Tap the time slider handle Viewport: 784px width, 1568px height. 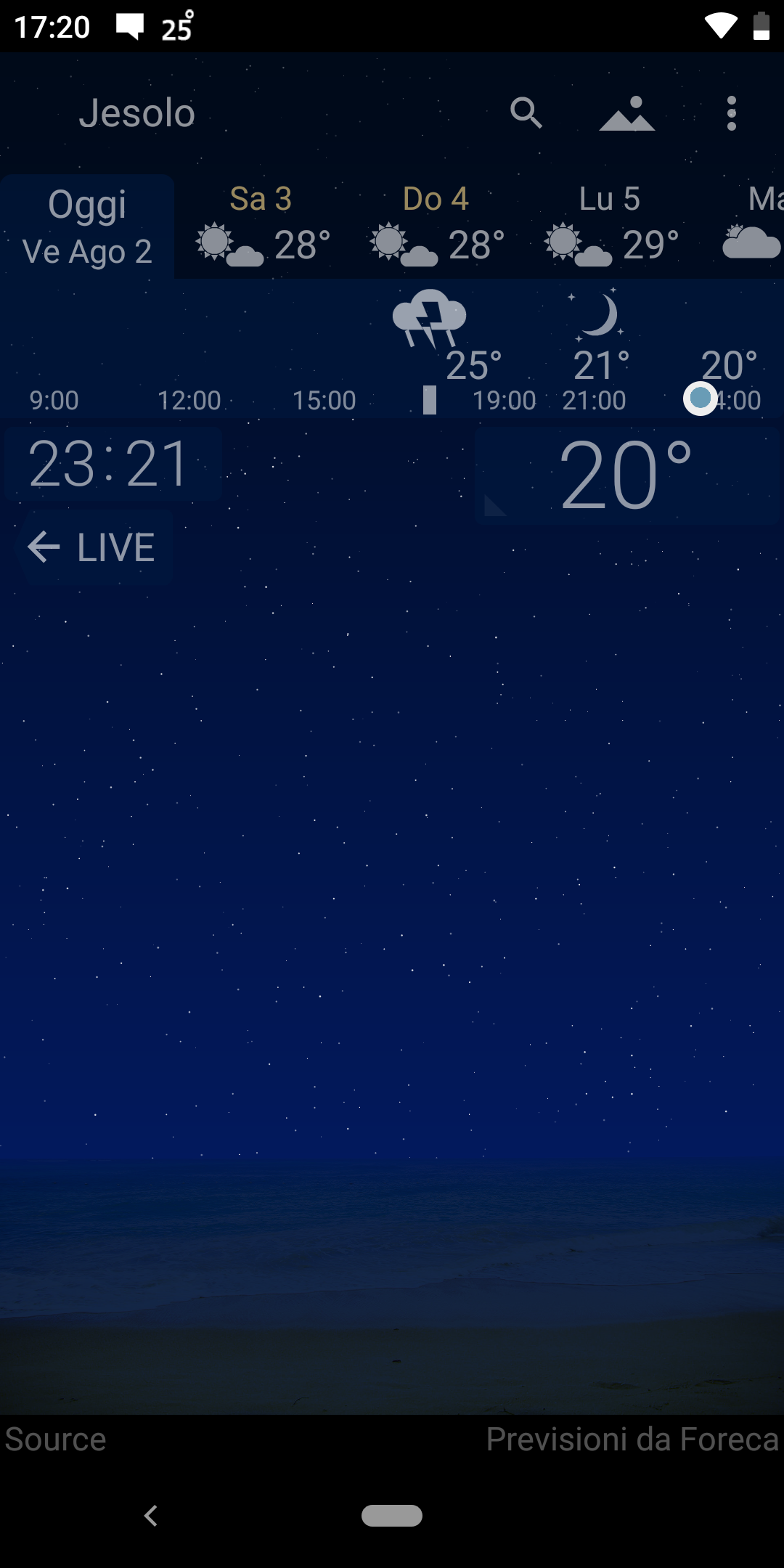(701, 398)
